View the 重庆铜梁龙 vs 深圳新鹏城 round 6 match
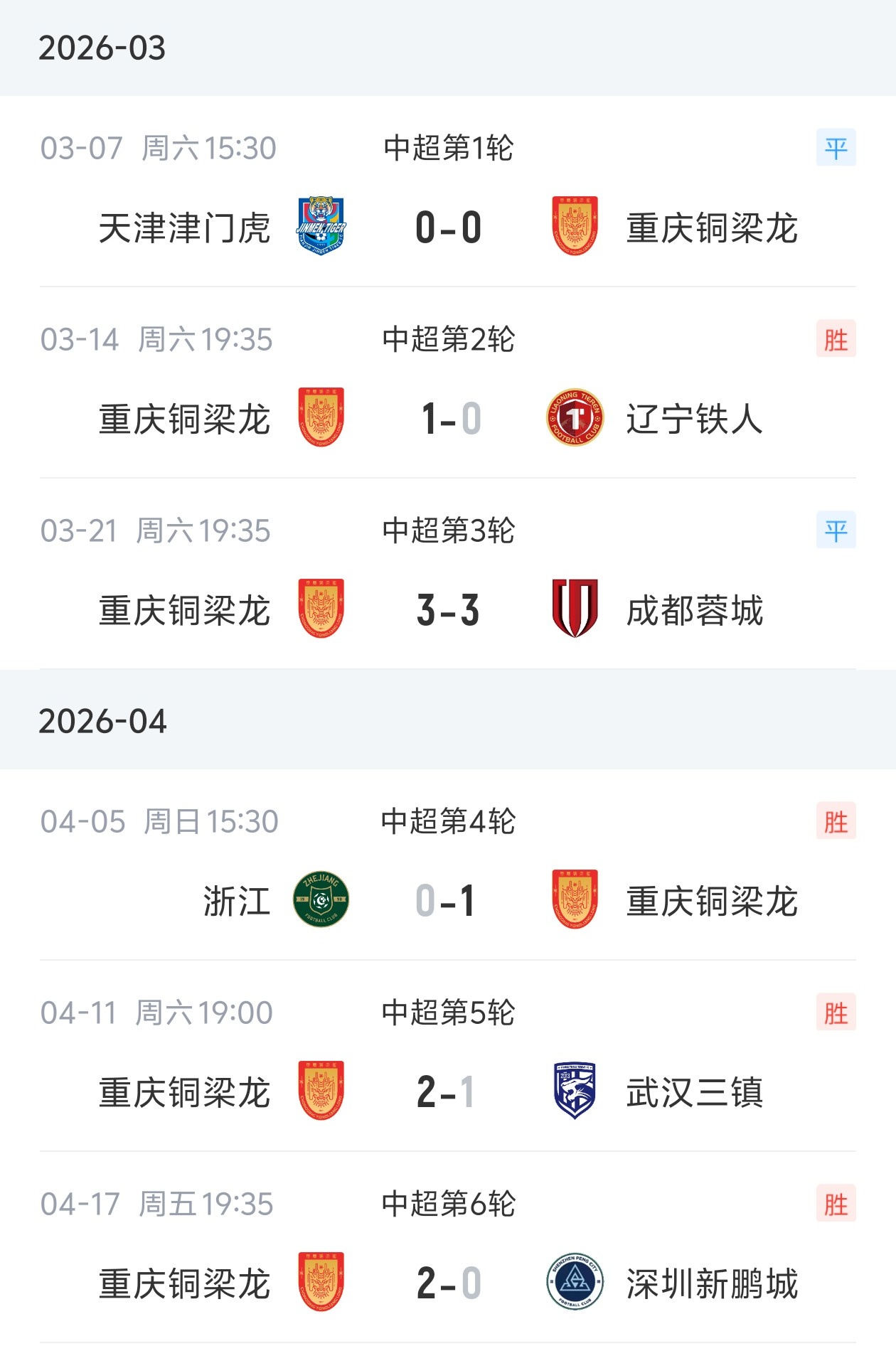The height and width of the screenshot is (1346, 896). tap(448, 1283)
